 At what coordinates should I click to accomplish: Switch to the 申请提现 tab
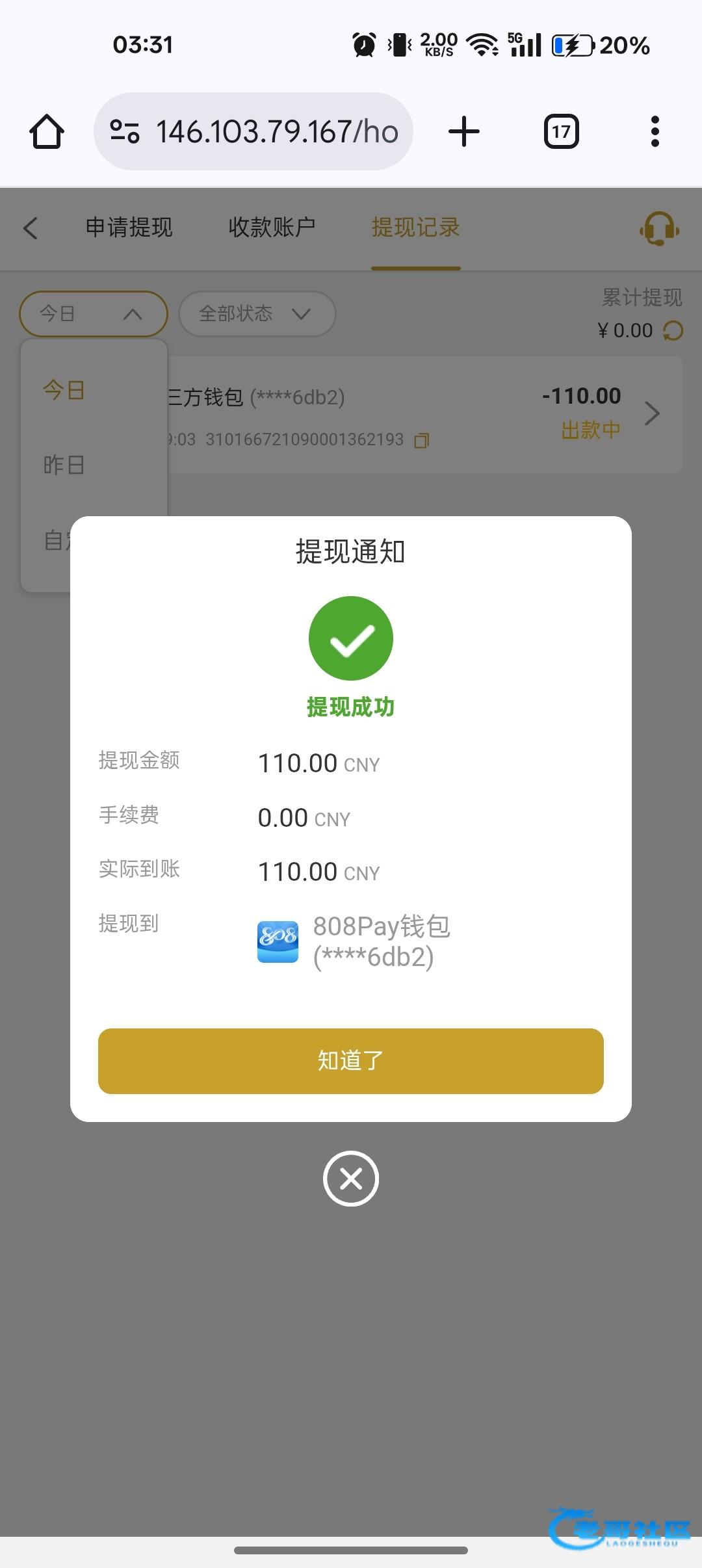click(129, 228)
